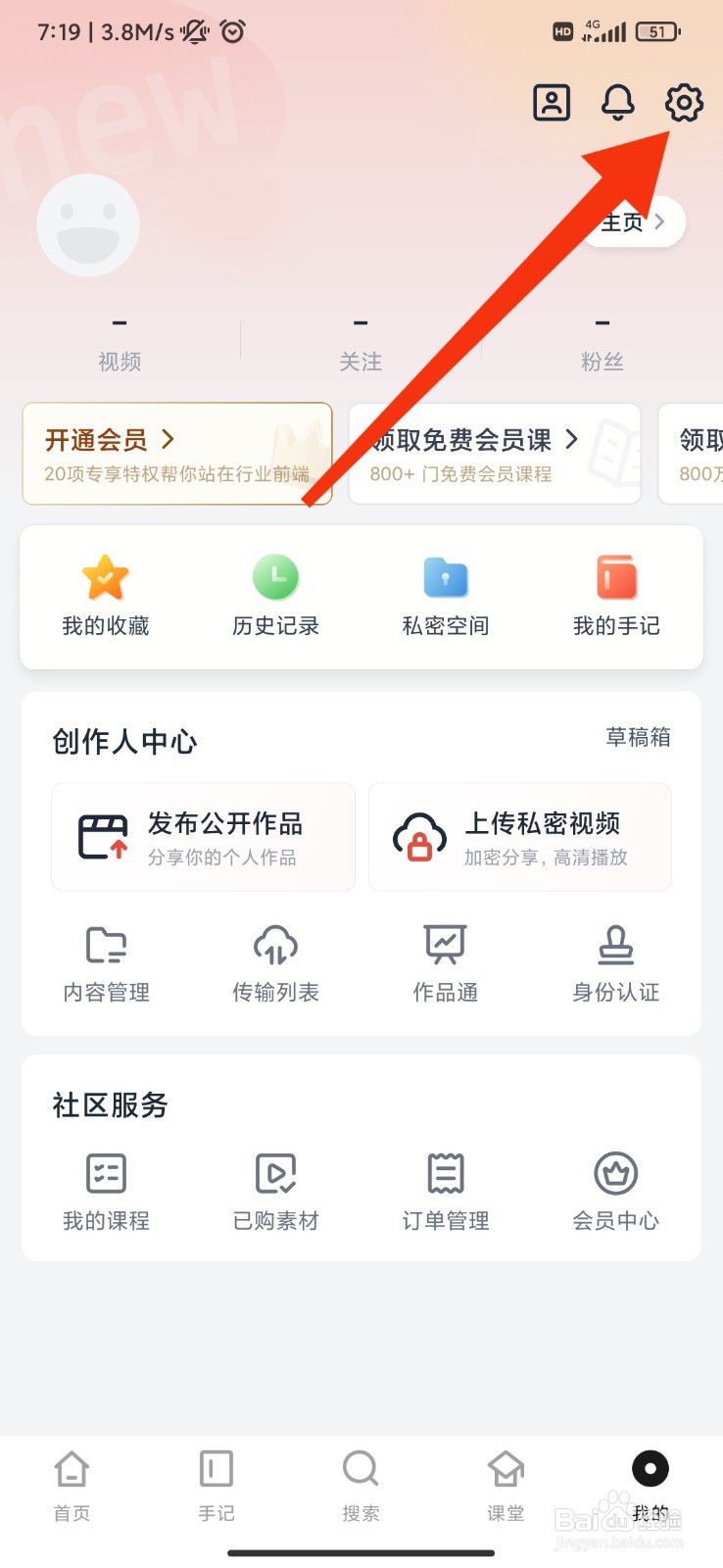
Task: Open 我的手记 notes icon
Action: click(615, 593)
